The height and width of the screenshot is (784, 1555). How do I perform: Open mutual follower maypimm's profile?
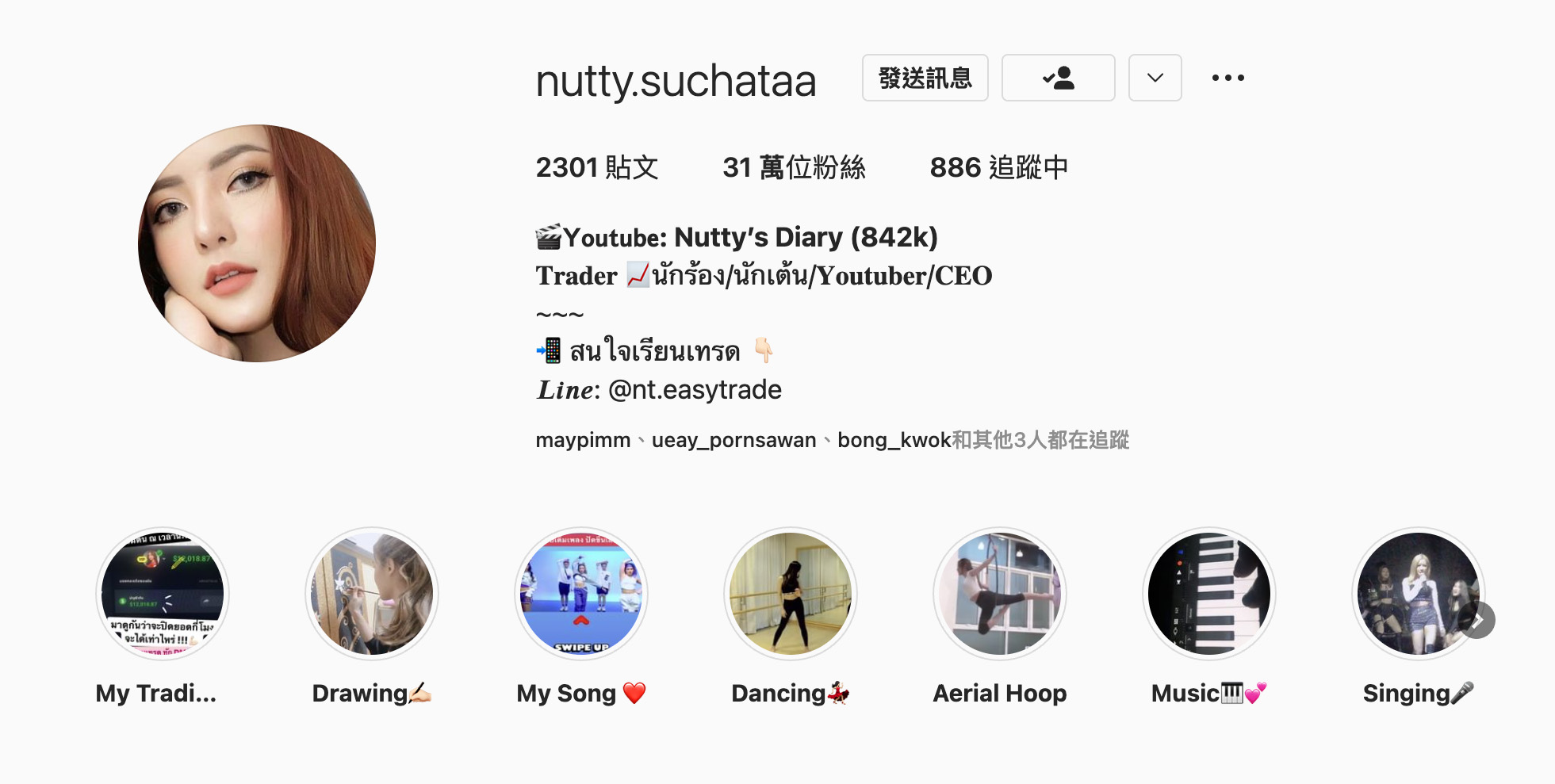583,440
